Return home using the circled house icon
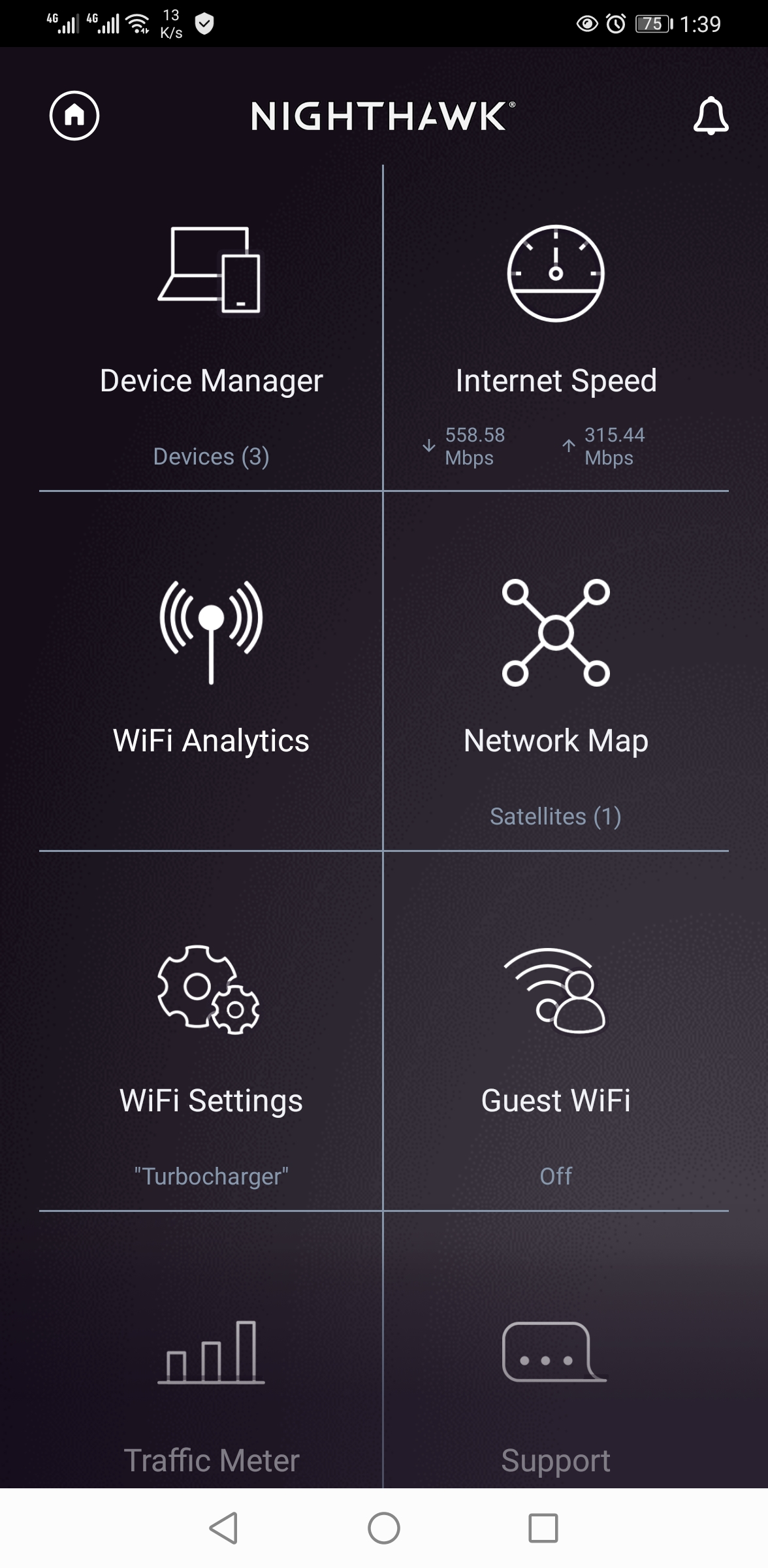 (73, 116)
